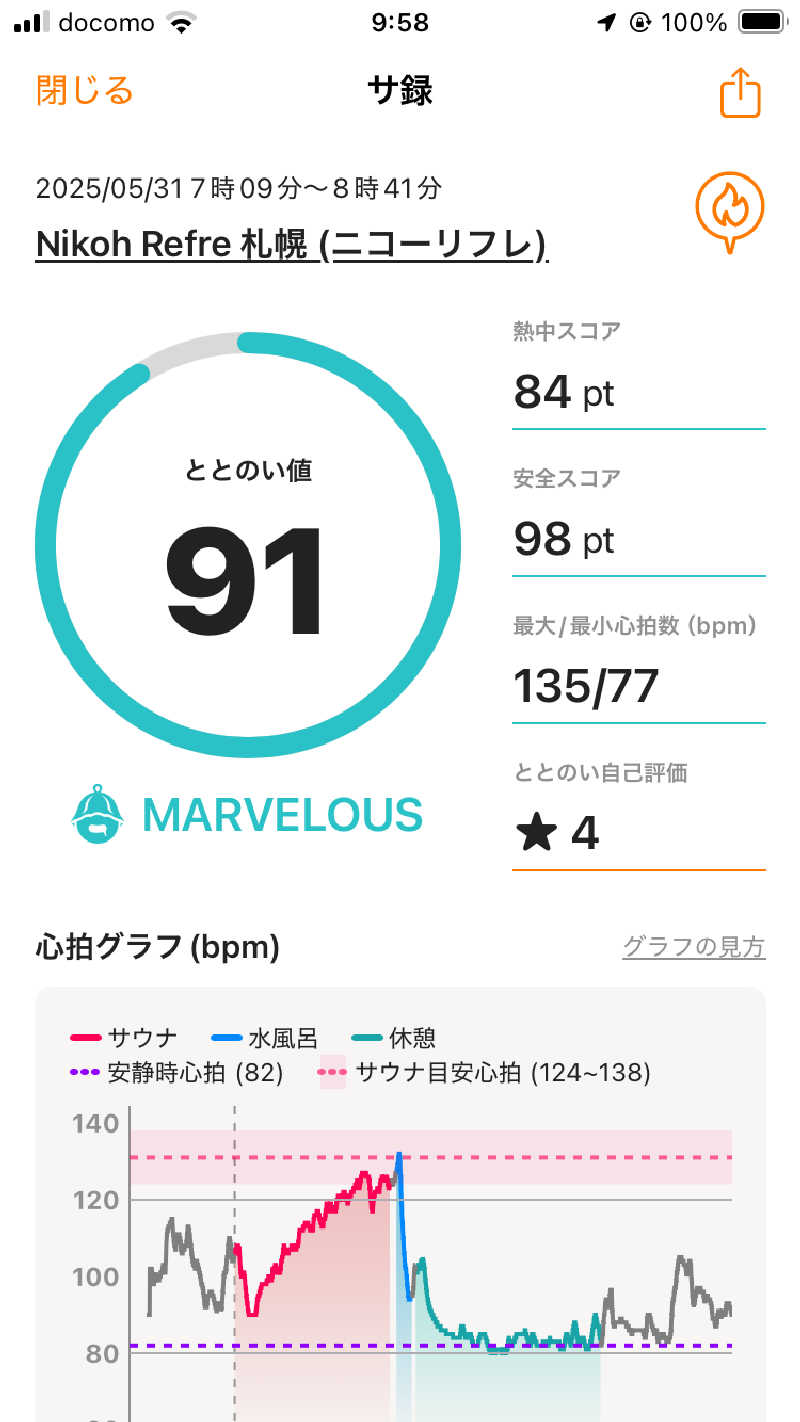
Task: Tap the orange flame bubble icon
Action: click(x=730, y=211)
